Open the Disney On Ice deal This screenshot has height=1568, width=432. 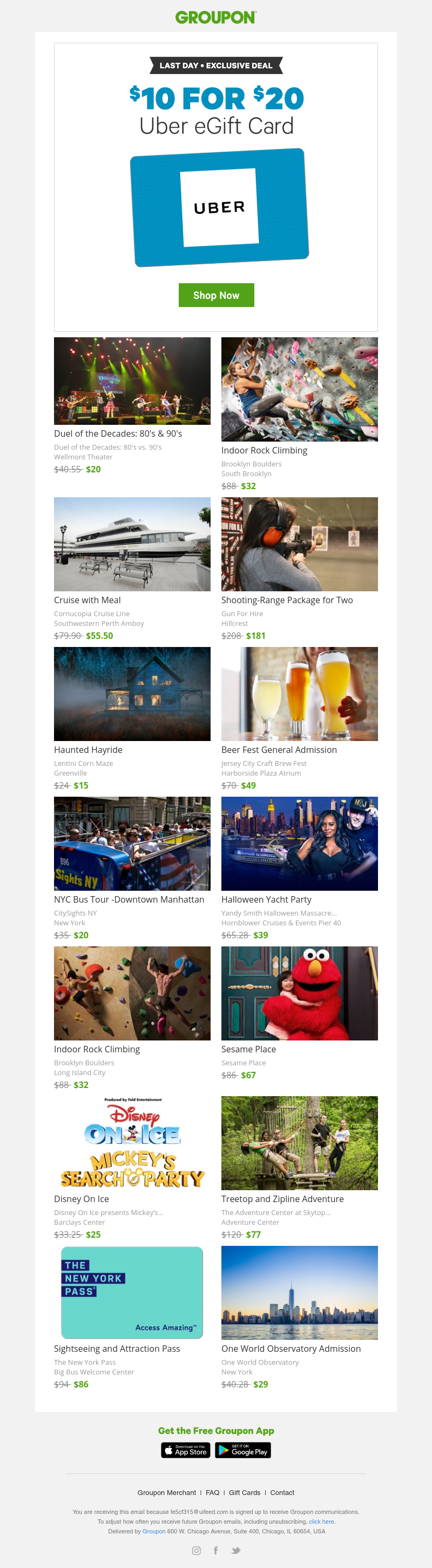coord(82,1198)
